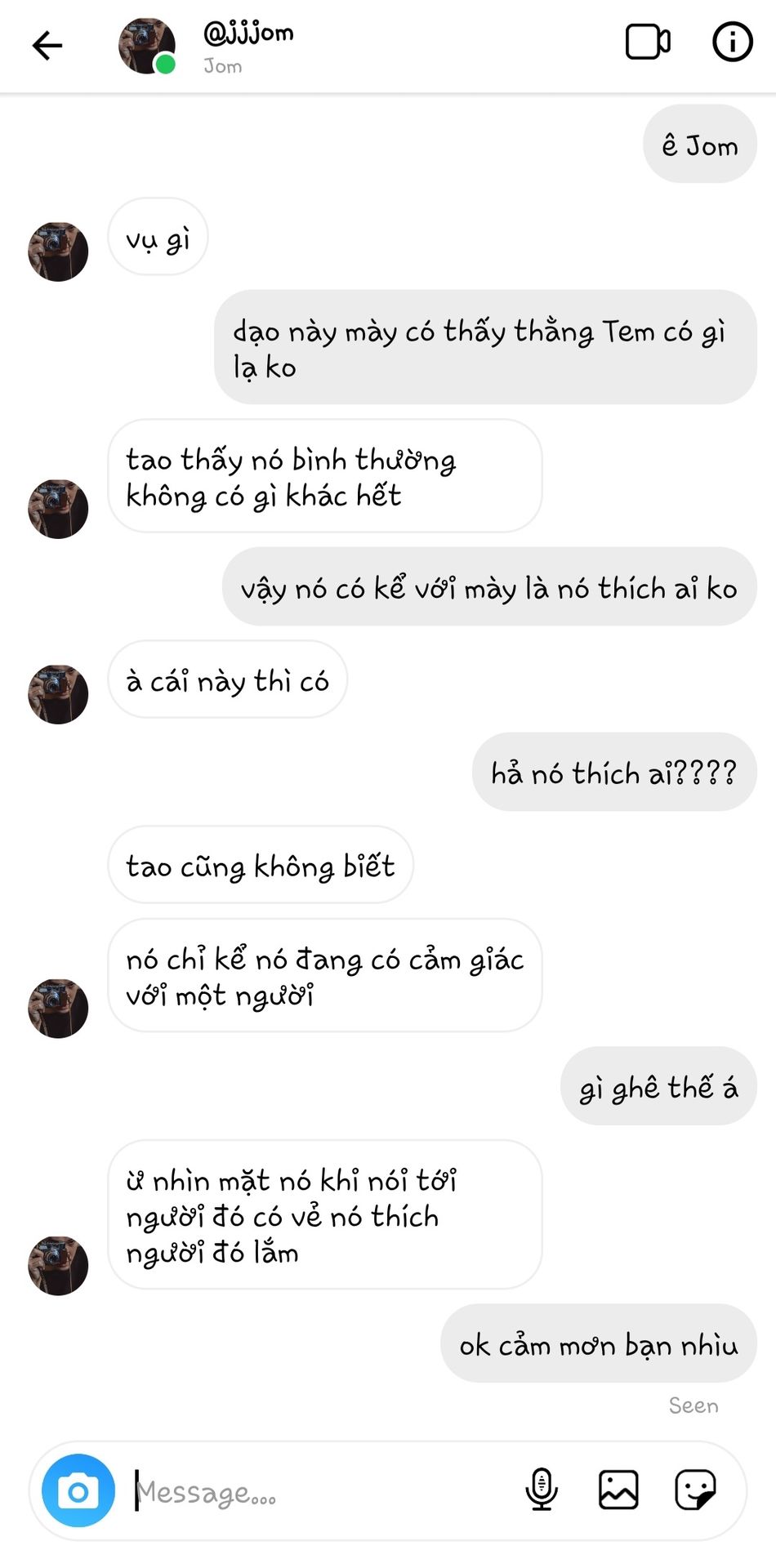Tap Jom's avatar beside "vụ gì"
776x1568 pixels.
[x=58, y=252]
